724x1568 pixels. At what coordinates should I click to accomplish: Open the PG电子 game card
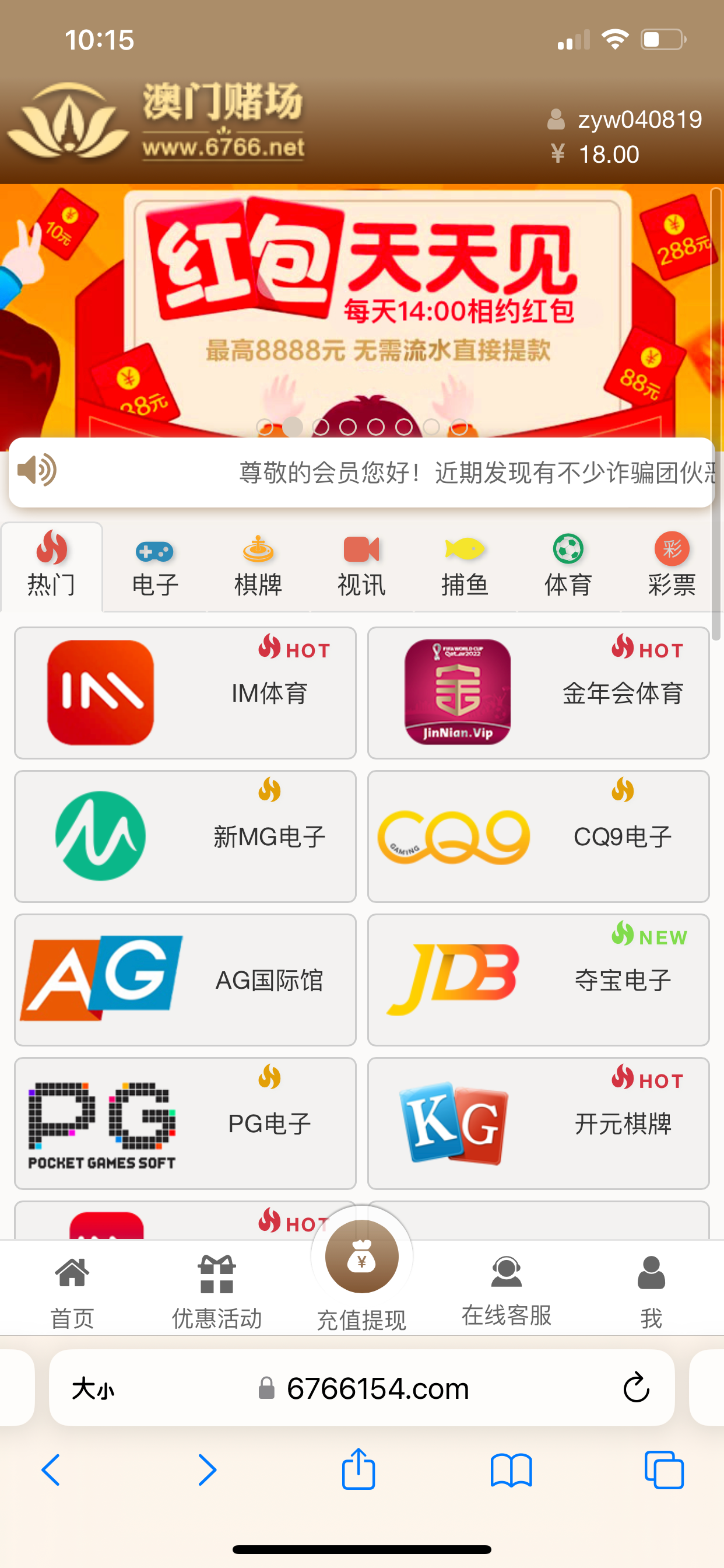(185, 1123)
